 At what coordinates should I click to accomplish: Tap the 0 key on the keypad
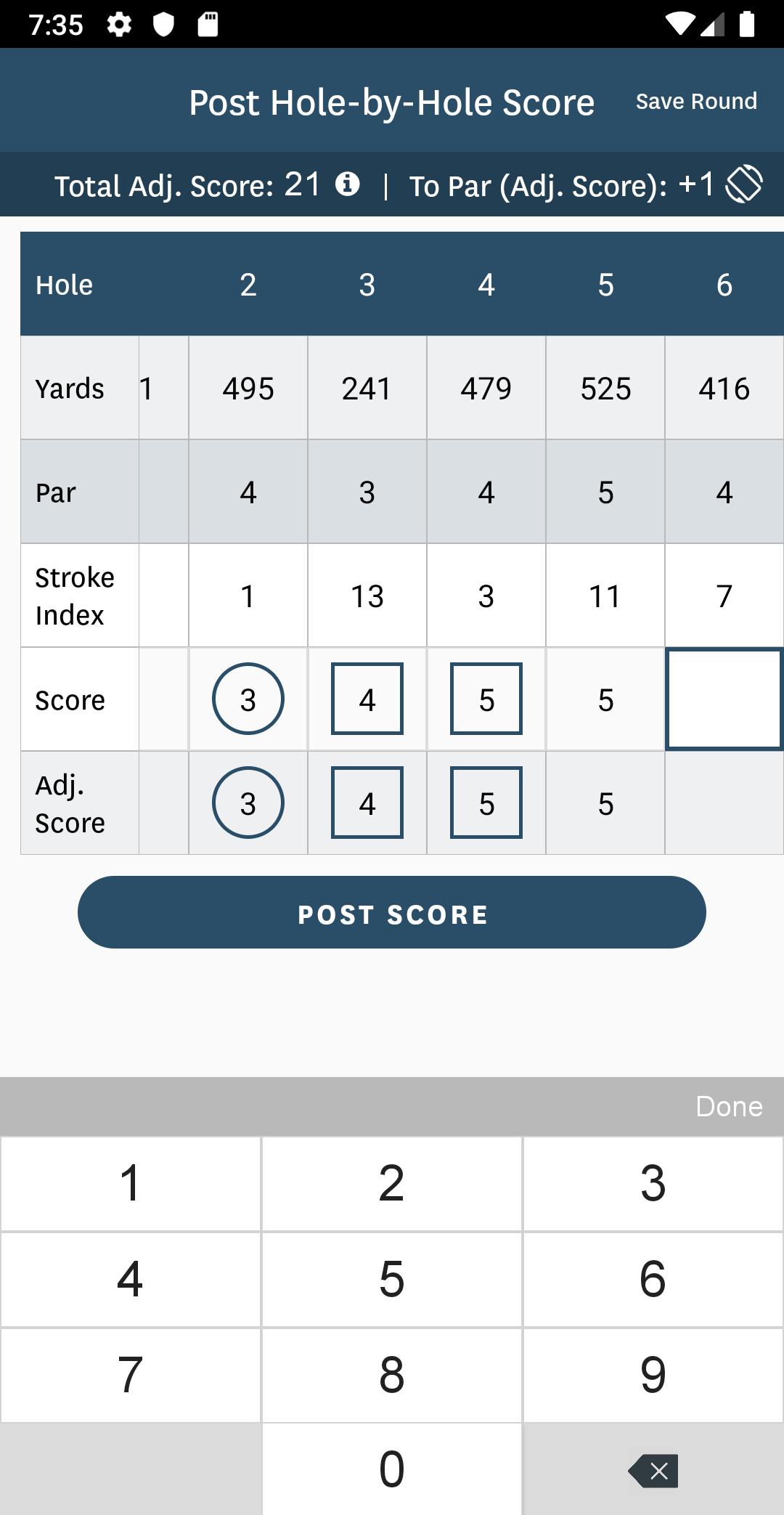coord(392,1469)
